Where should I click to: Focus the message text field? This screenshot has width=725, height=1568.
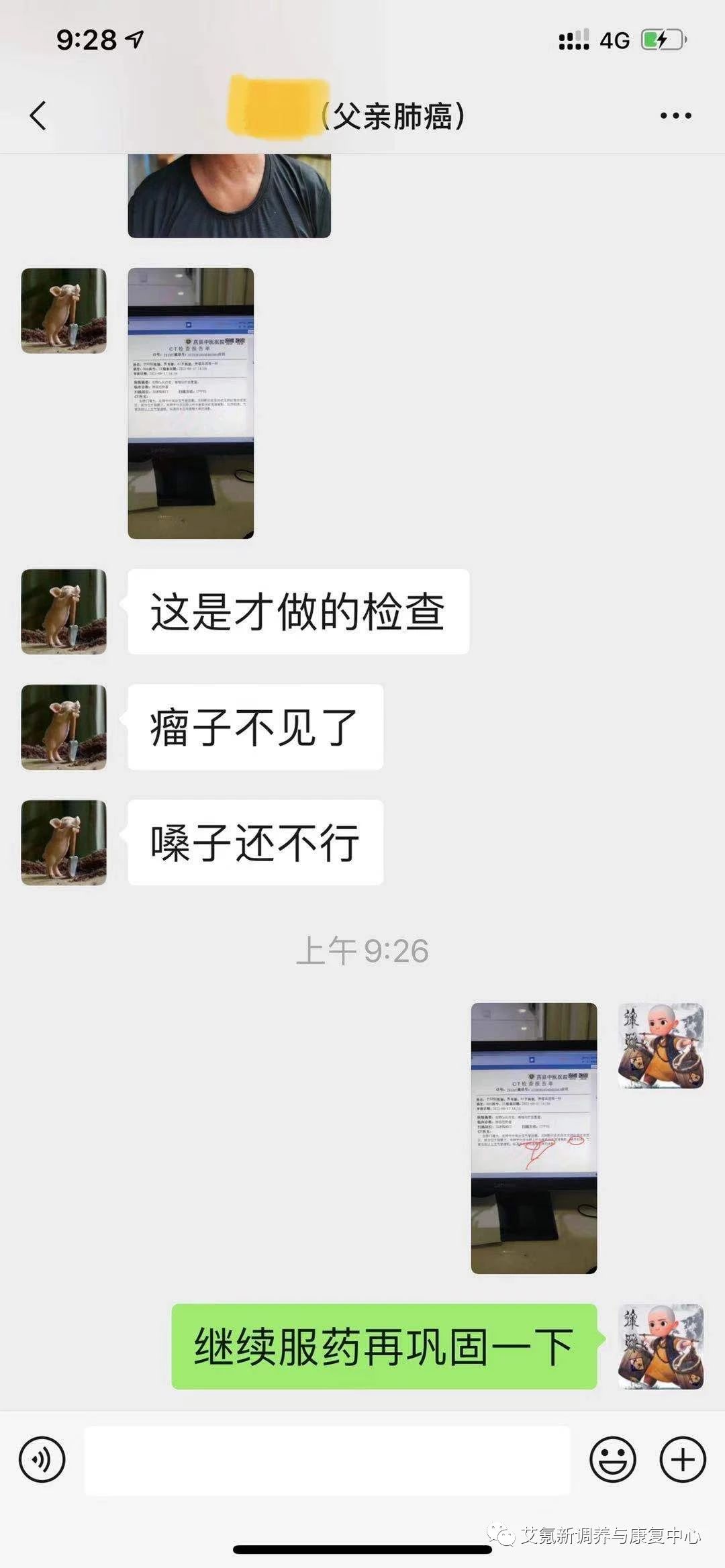coord(327,1460)
